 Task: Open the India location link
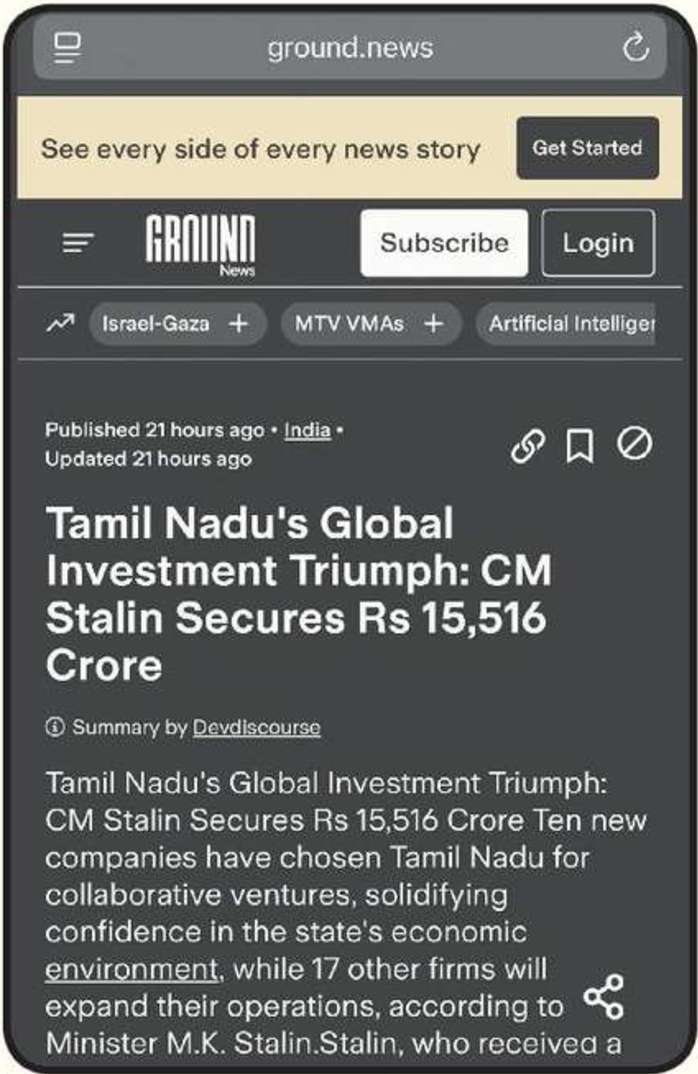[307, 430]
